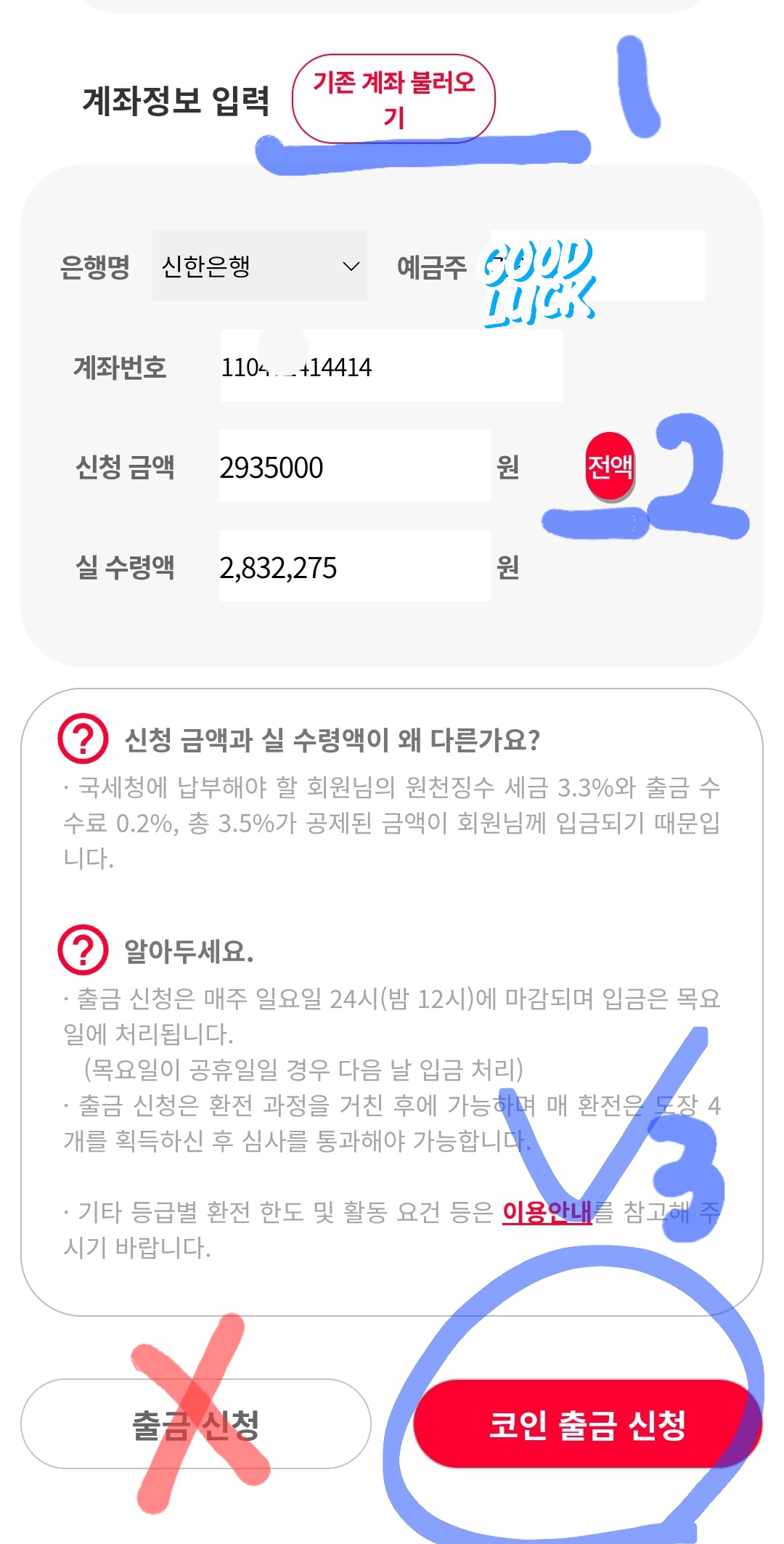Viewport: 784px width, 1544px height.
Task: Open the underlined 이용안내 link
Action: (547, 1211)
